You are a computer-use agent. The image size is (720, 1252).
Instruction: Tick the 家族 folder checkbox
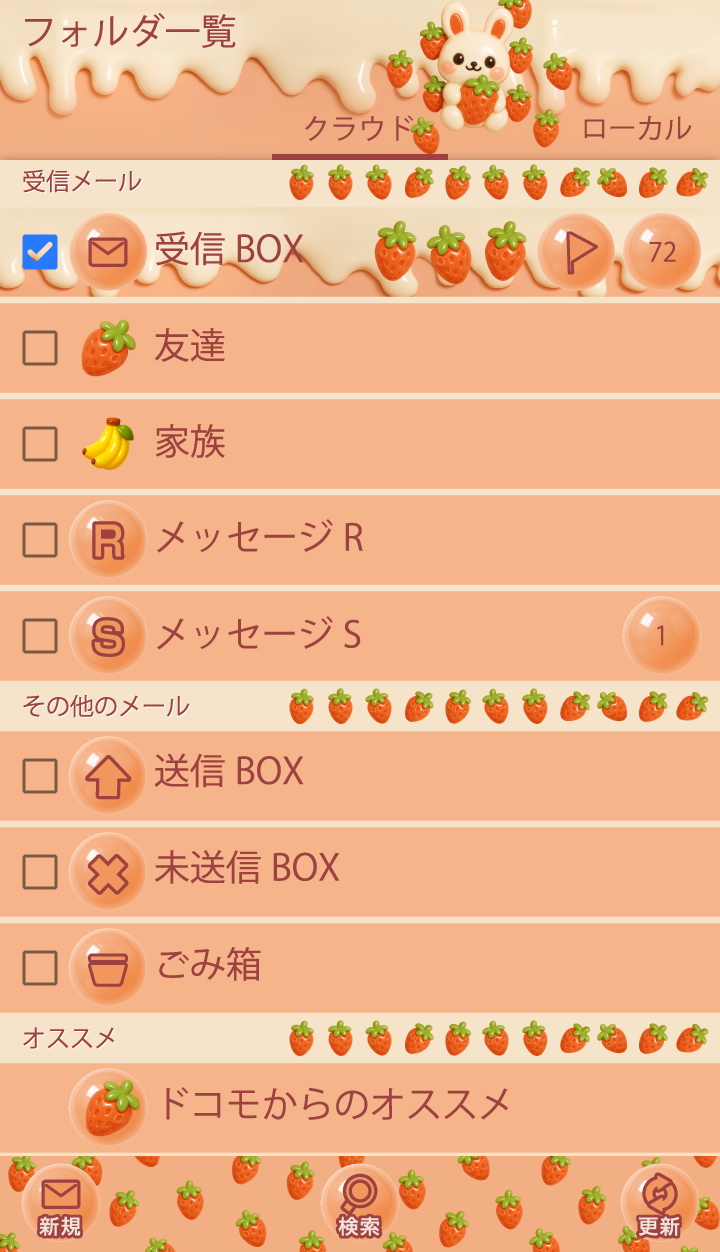tap(40, 444)
